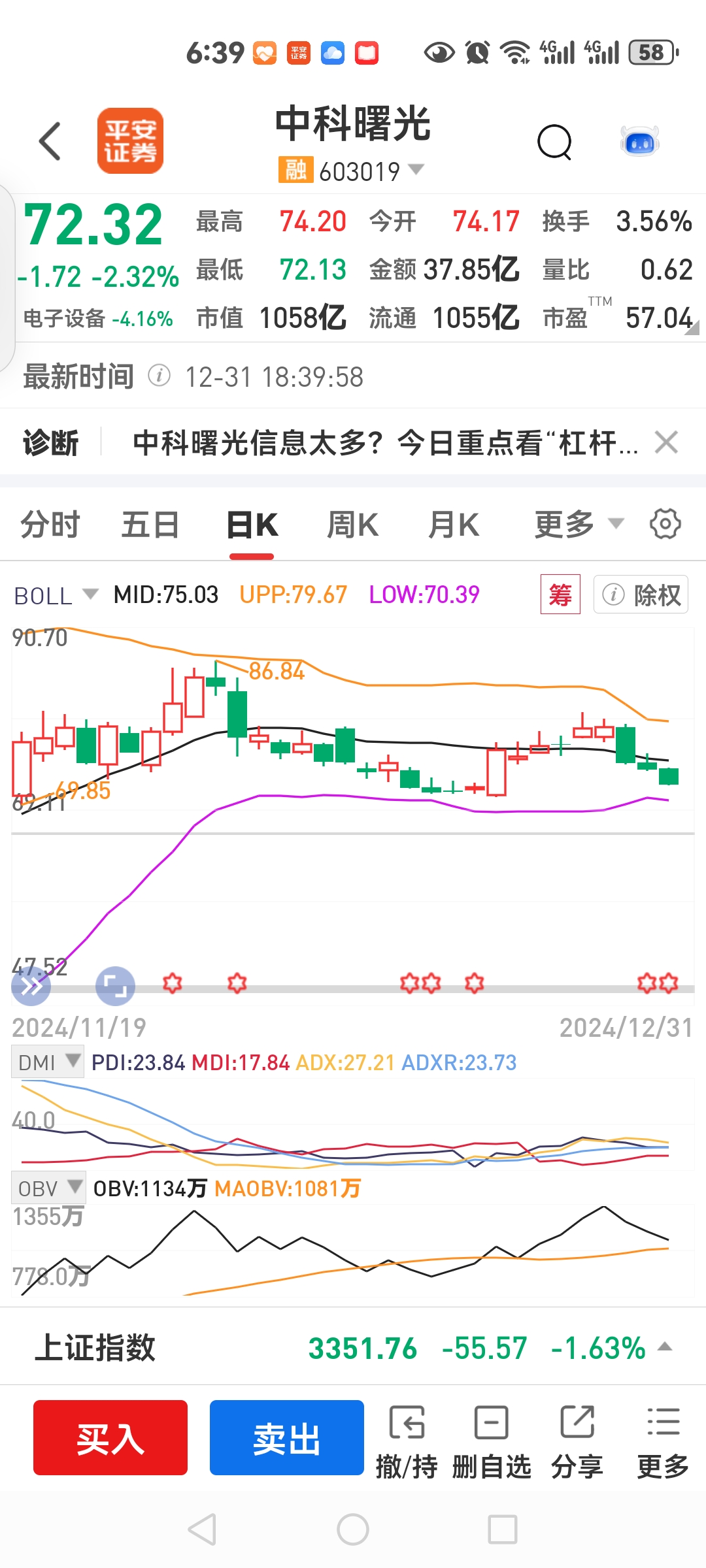Toggle the 筹 chip distribution overlay
Viewport: 706px width, 1568px height.
(x=561, y=595)
